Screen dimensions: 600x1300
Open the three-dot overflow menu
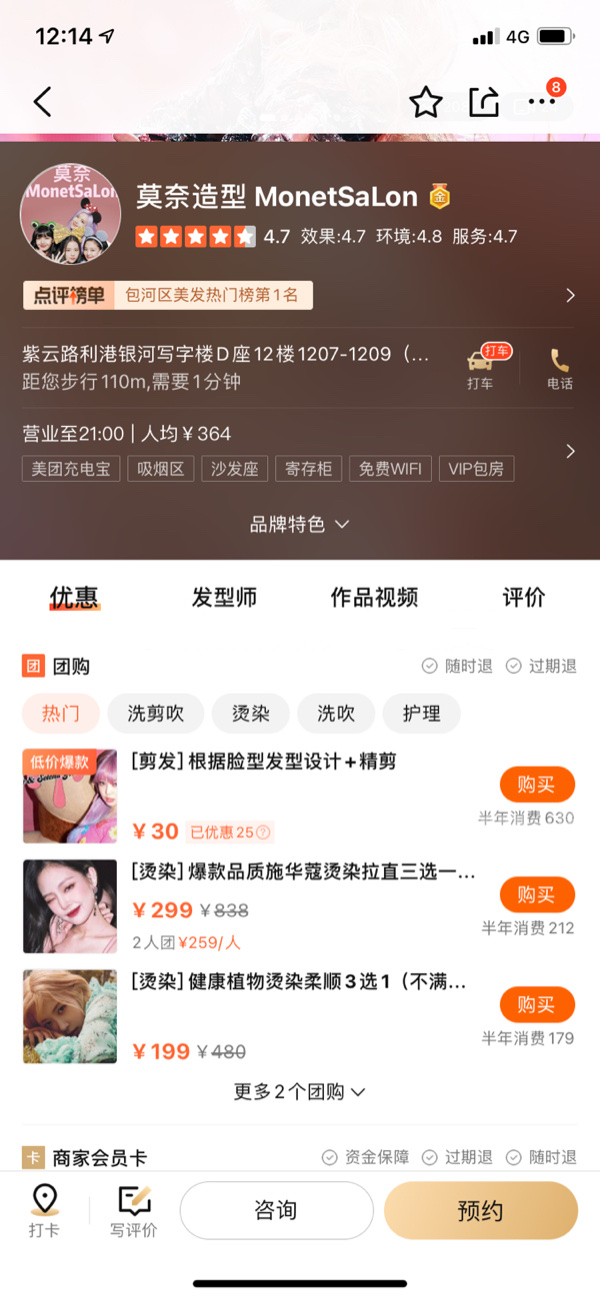(541, 102)
